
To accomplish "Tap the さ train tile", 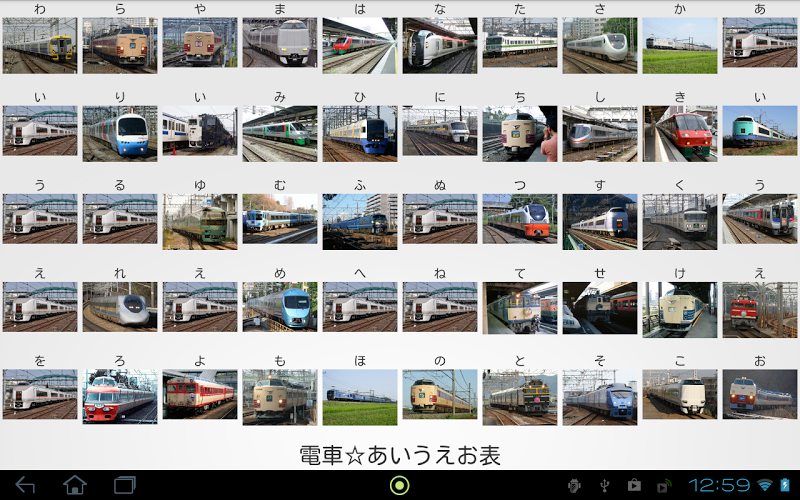I will [x=600, y=45].
